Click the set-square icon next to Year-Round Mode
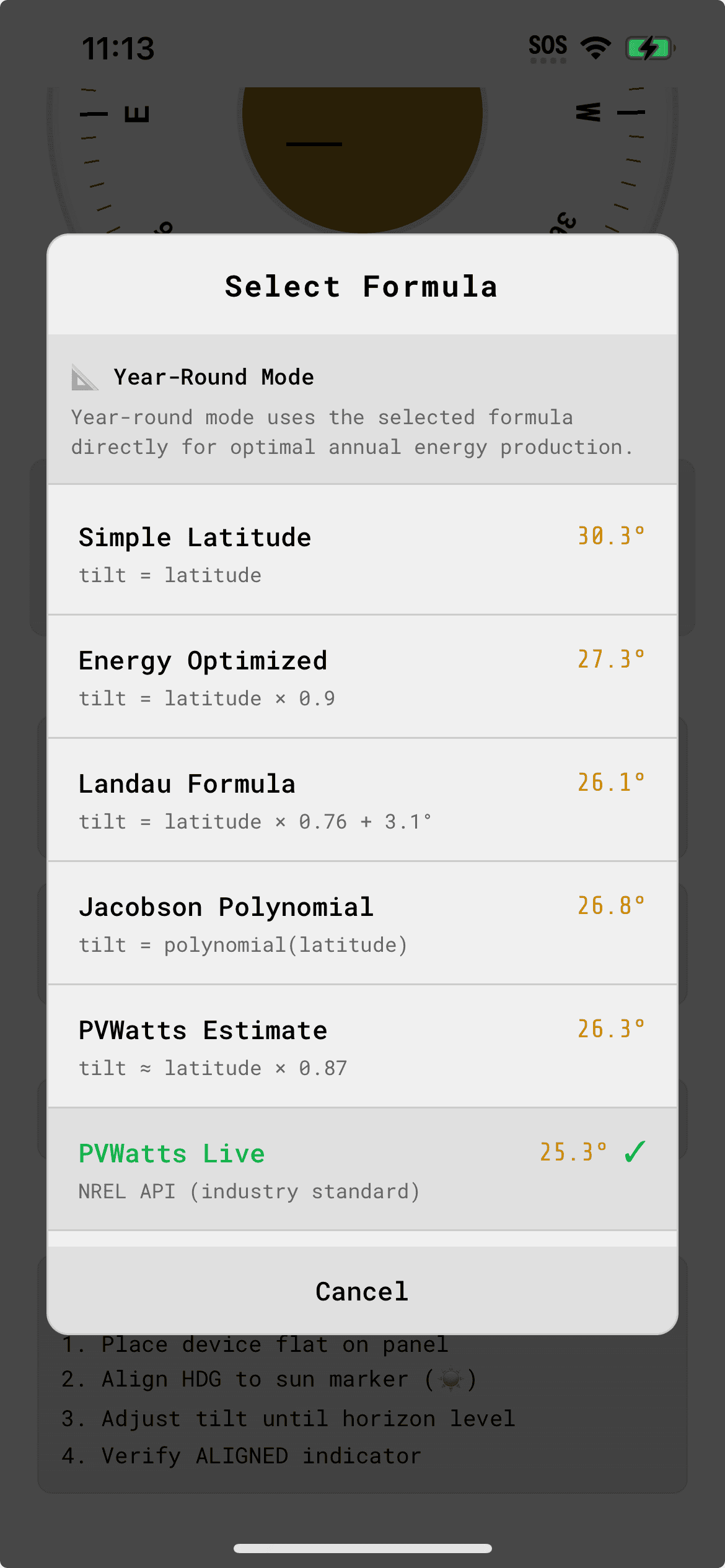725x1568 pixels. coord(84,378)
